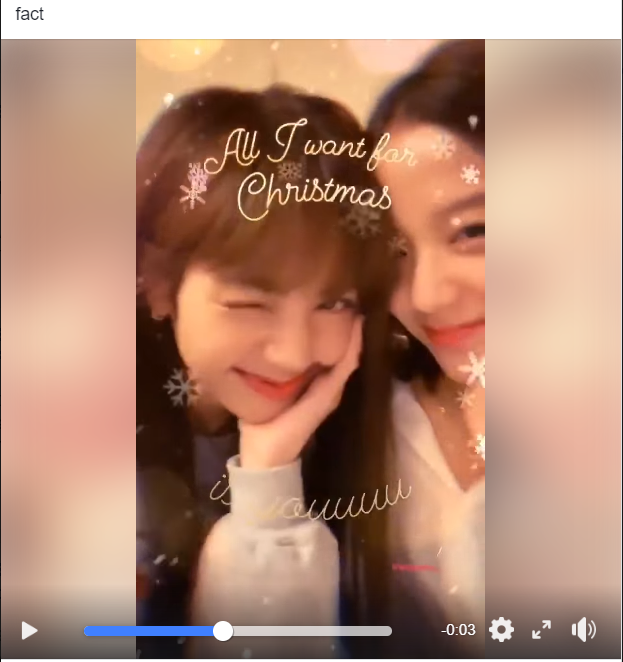The height and width of the screenshot is (662, 623).
Task: Open video quality settings gear
Action: point(501,629)
